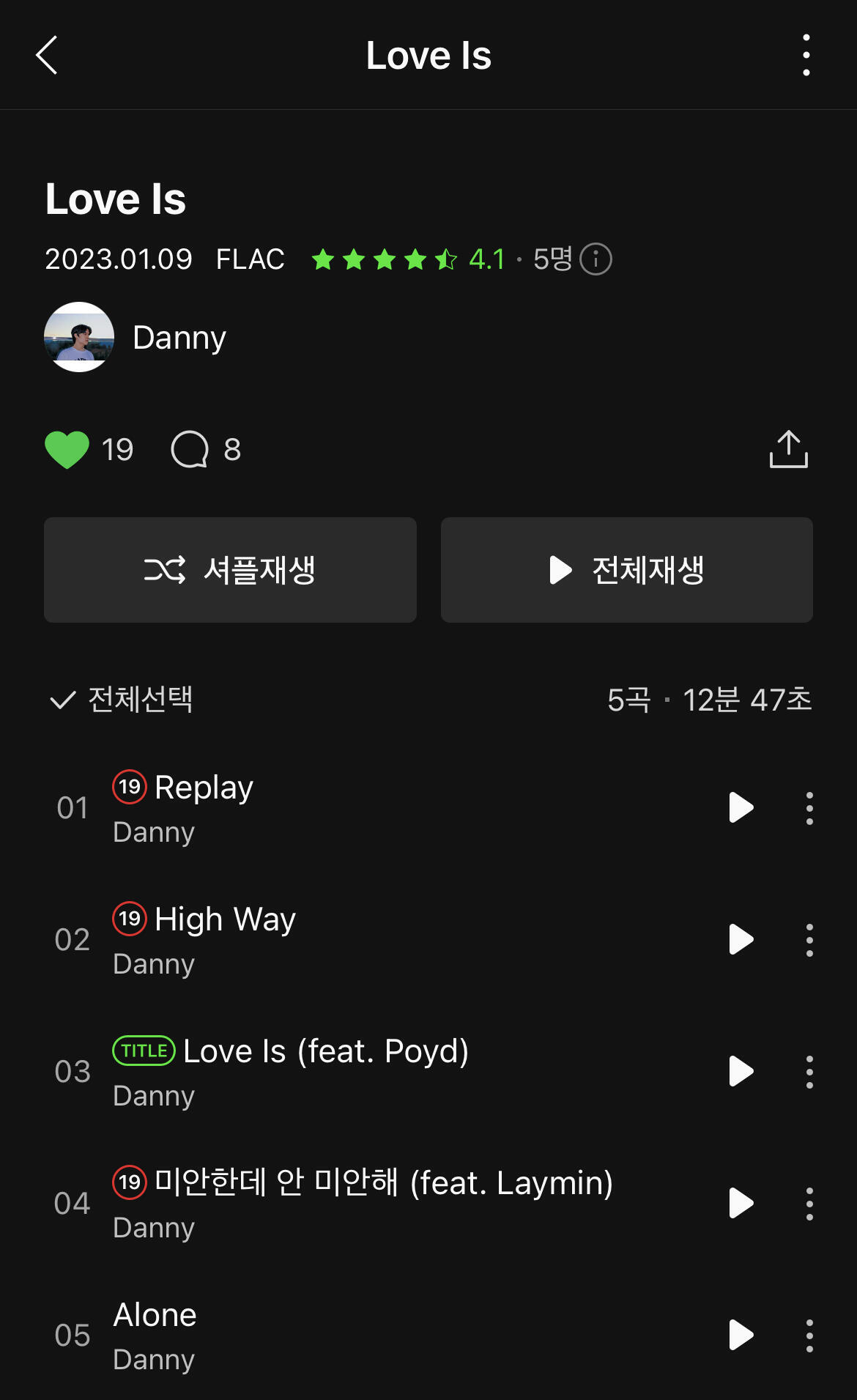The height and width of the screenshot is (1400, 857).
Task: Play Love Is (feat. Poyd)
Action: click(x=741, y=1072)
